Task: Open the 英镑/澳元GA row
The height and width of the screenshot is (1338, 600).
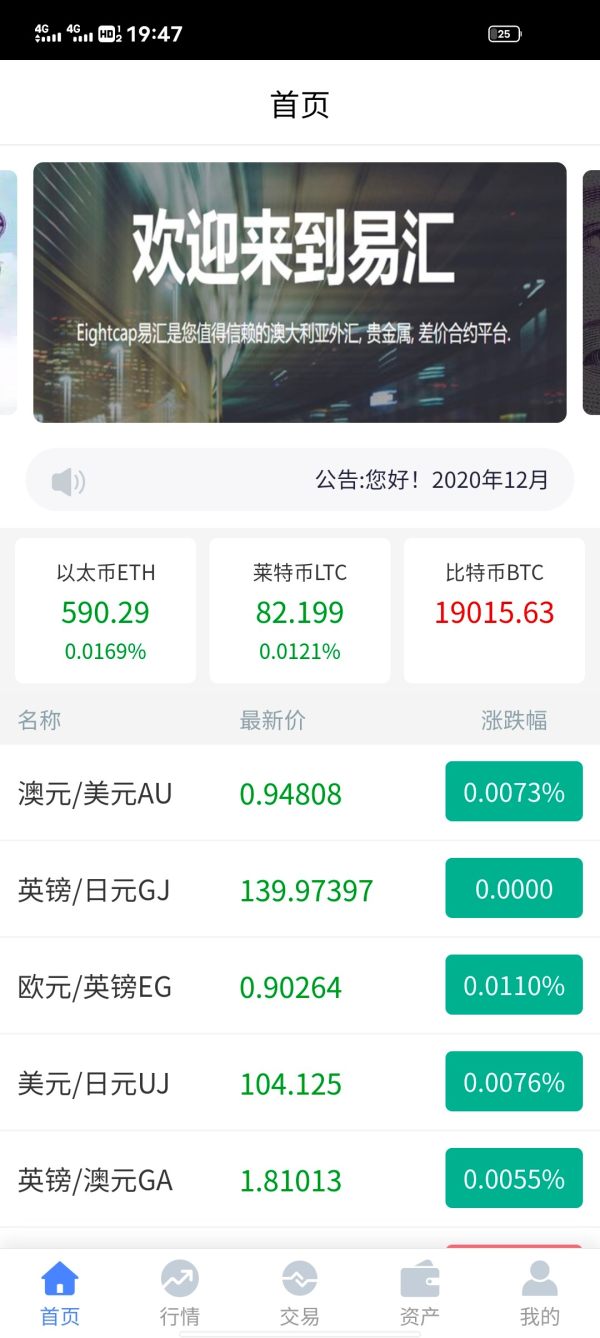Action: (x=300, y=1180)
